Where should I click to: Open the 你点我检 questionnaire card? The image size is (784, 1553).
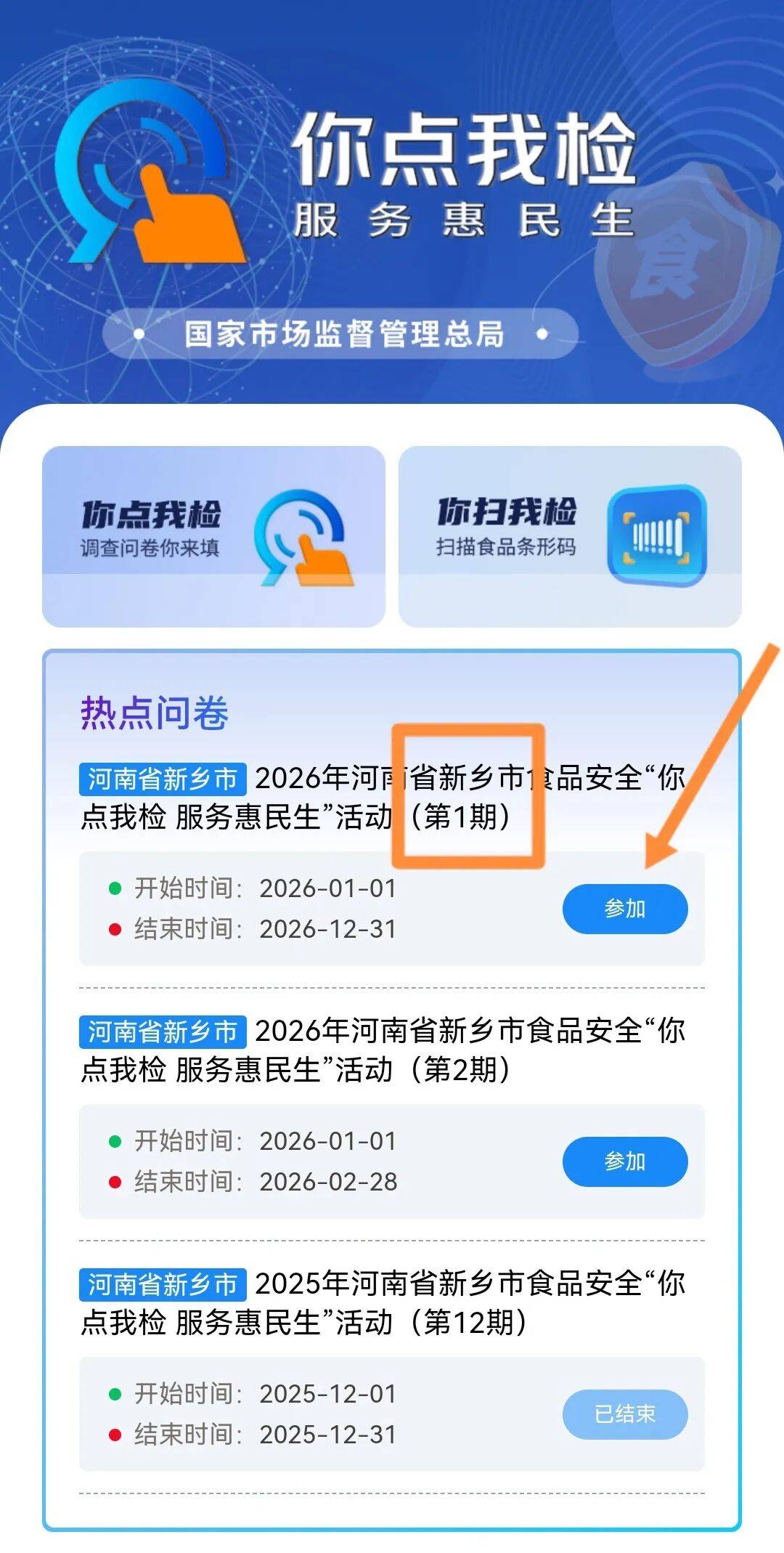coord(213,536)
